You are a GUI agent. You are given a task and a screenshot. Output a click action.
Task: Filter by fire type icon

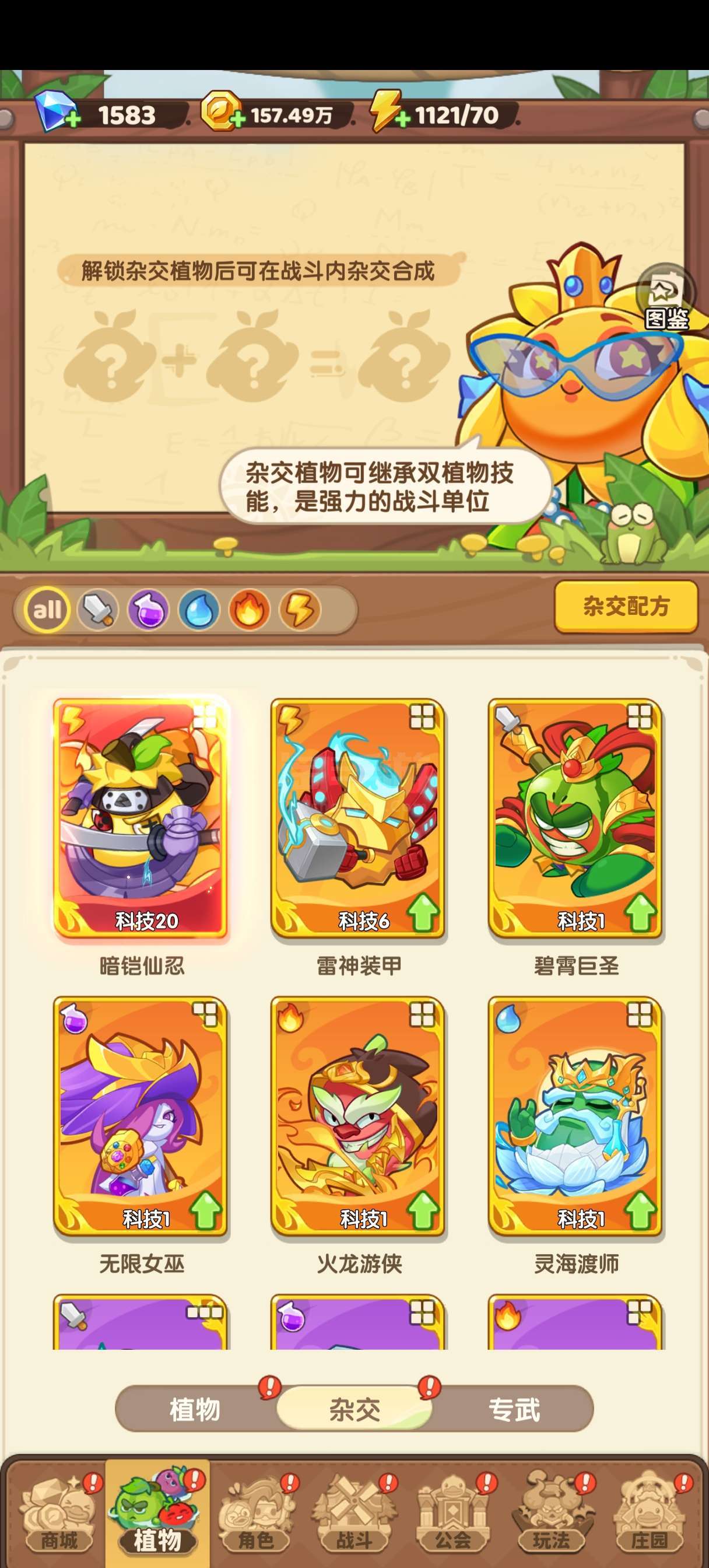click(x=250, y=610)
